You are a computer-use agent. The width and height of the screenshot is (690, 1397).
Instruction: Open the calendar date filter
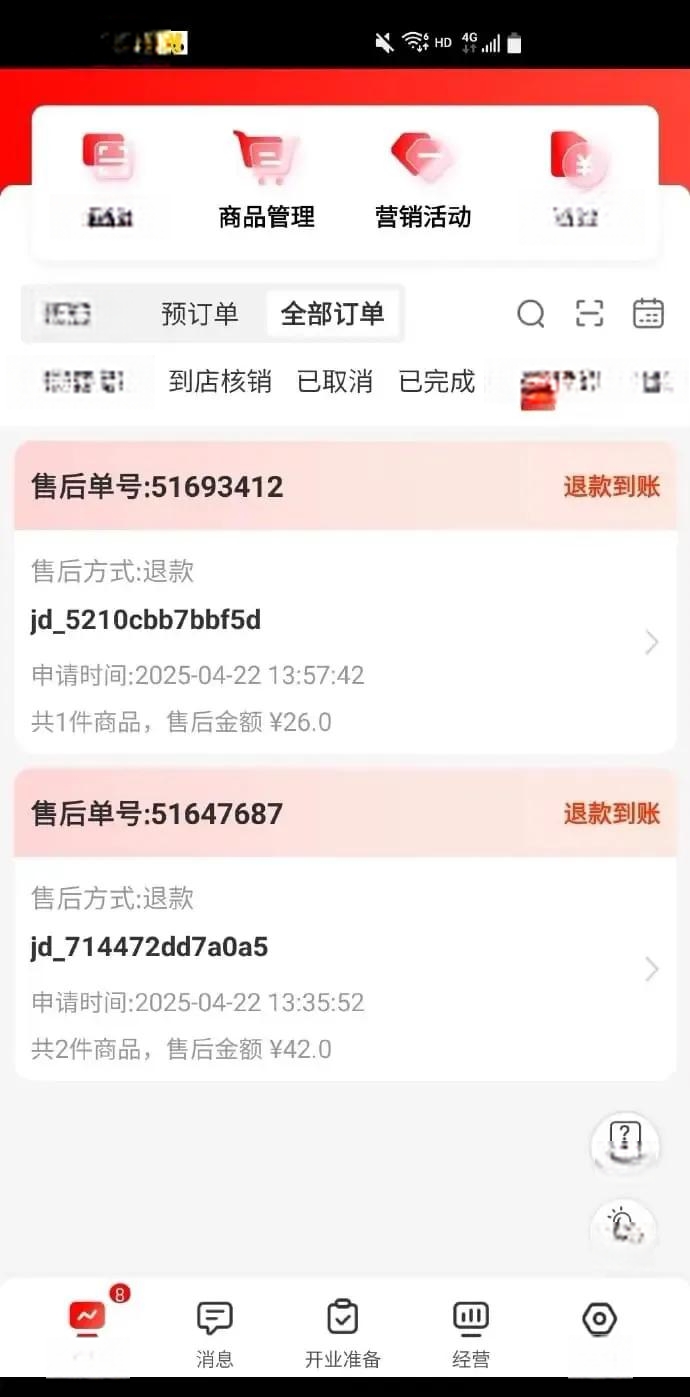tap(649, 313)
